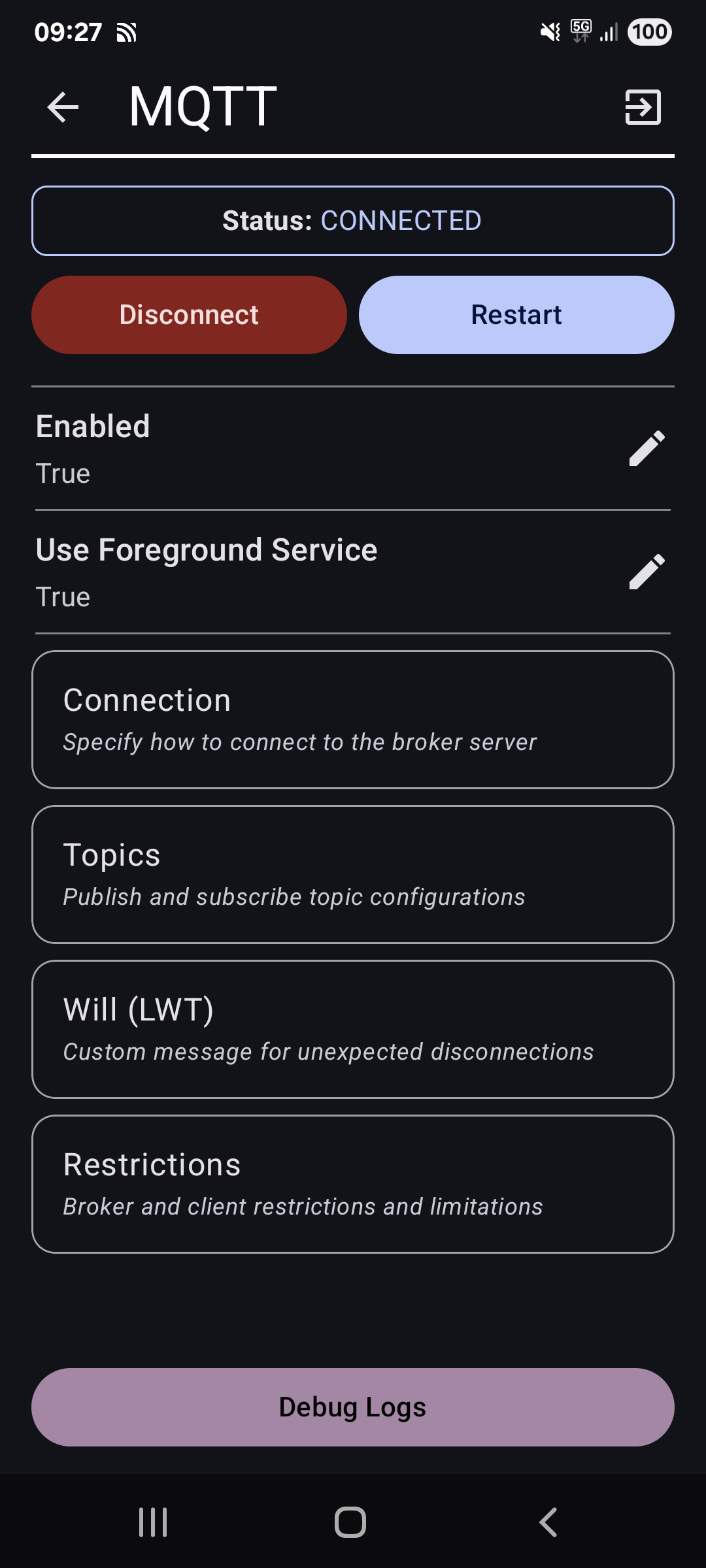Disconnect from the MQTT broker
Screen dimensions: 706x1568
189,315
